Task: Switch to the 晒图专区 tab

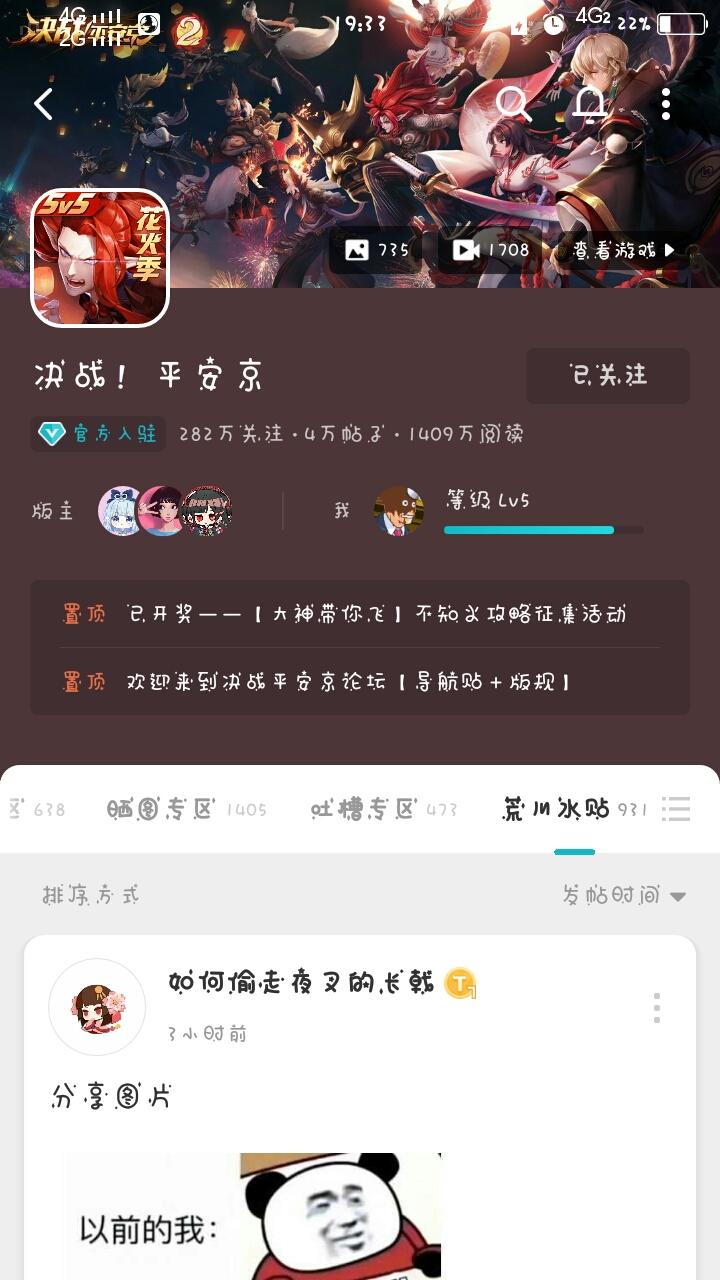Action: click(160, 808)
